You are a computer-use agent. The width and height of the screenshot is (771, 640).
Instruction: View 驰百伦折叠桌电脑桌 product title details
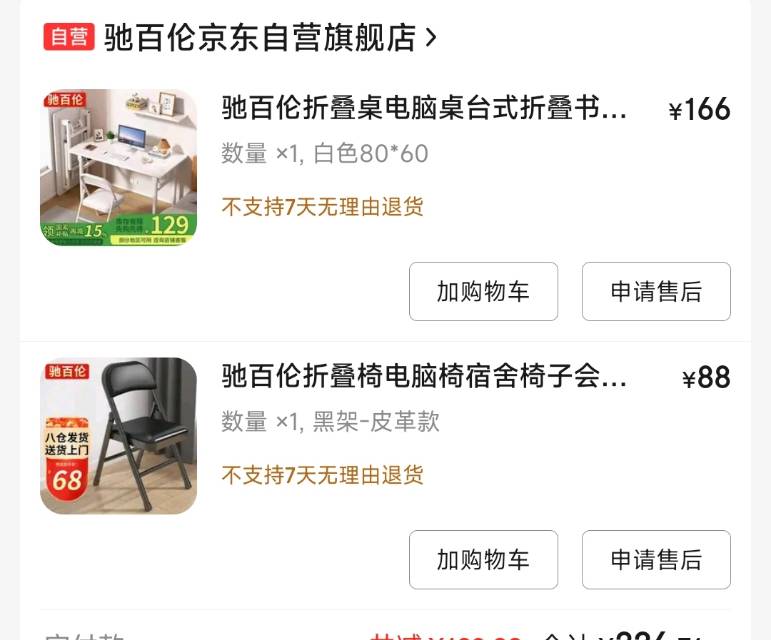424,108
